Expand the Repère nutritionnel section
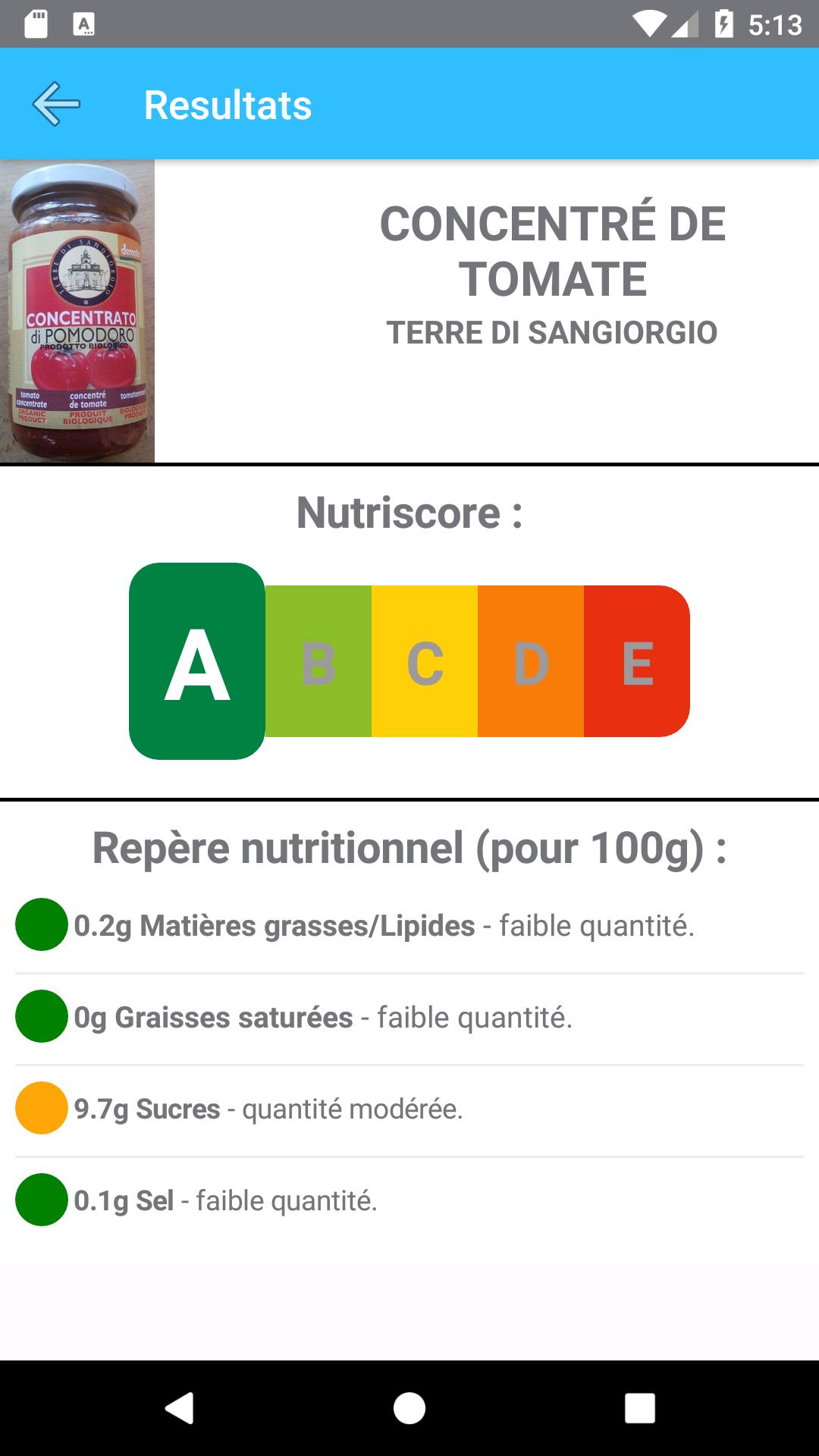Screen dimensions: 819x1456 409,849
